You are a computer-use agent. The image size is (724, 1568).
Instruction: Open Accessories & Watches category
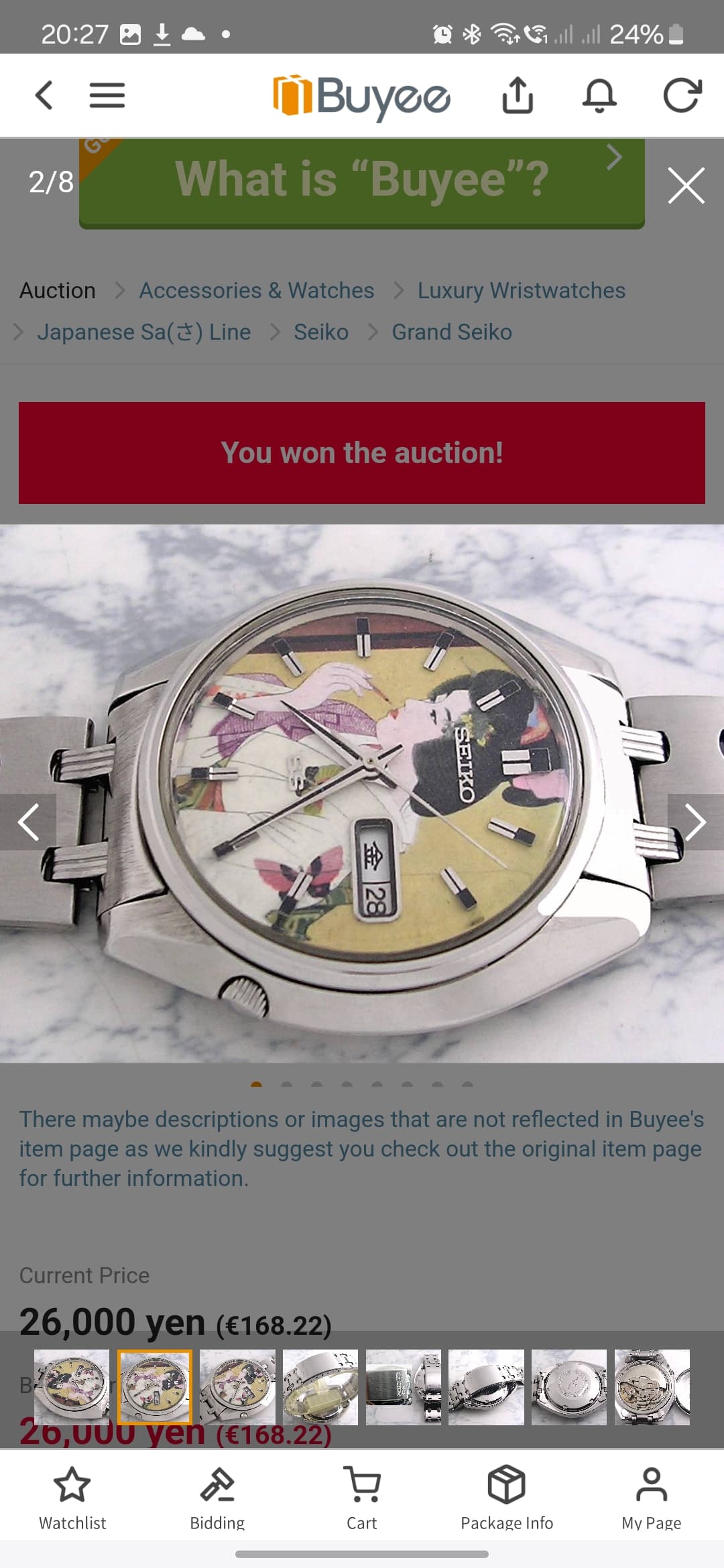(256, 290)
